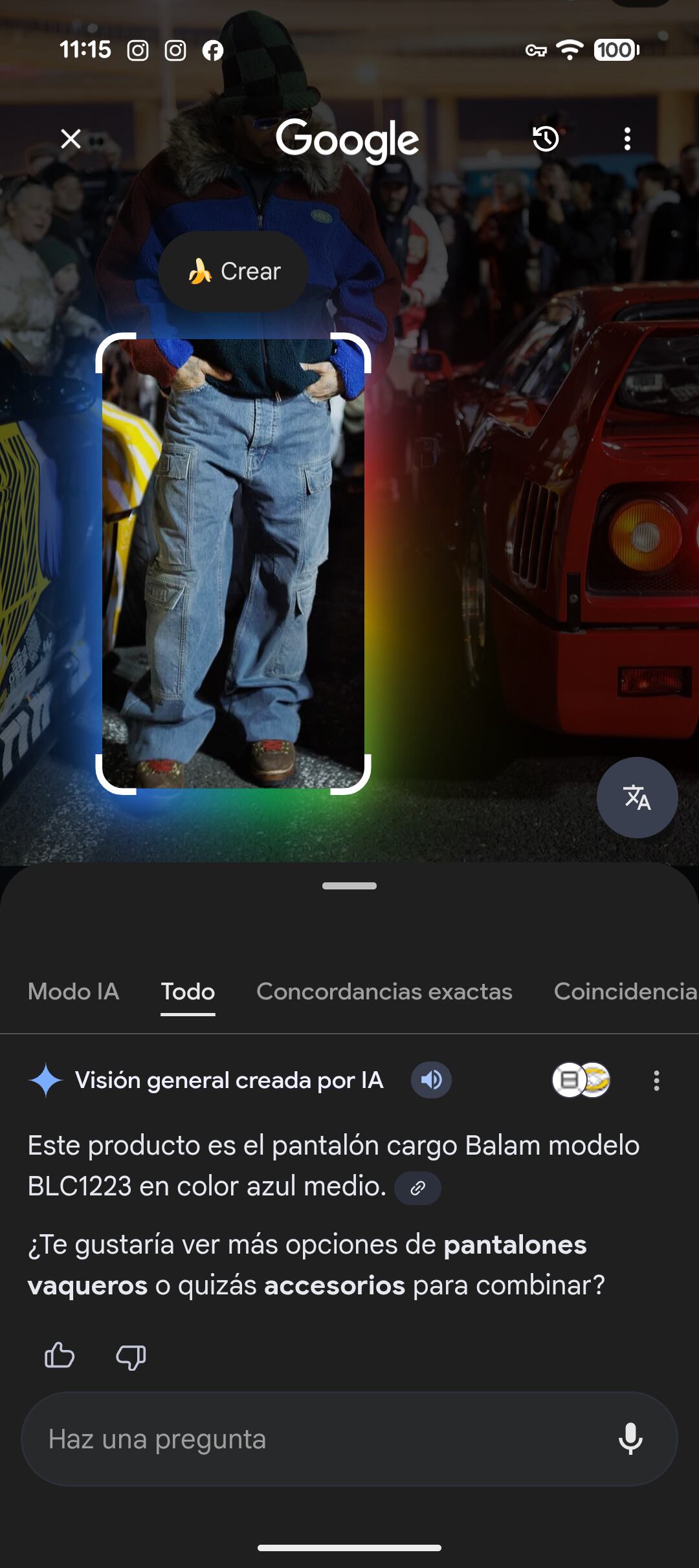Image resolution: width=699 pixels, height=1568 pixels.
Task: Open Lens search history
Action: [546, 138]
